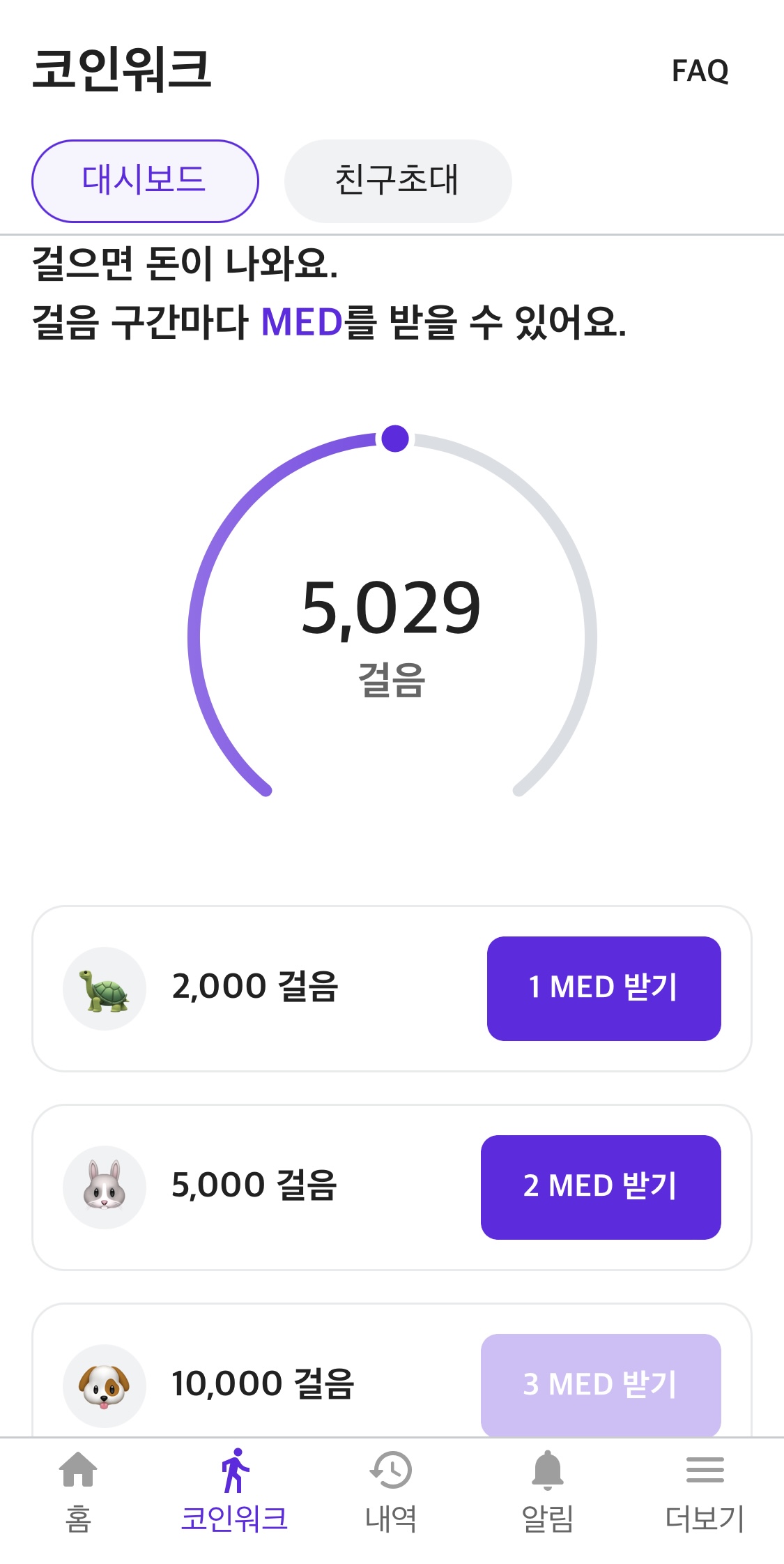Claim 2 MED for 5,000 걸음
The image size is (784, 1564).
[x=601, y=1187]
